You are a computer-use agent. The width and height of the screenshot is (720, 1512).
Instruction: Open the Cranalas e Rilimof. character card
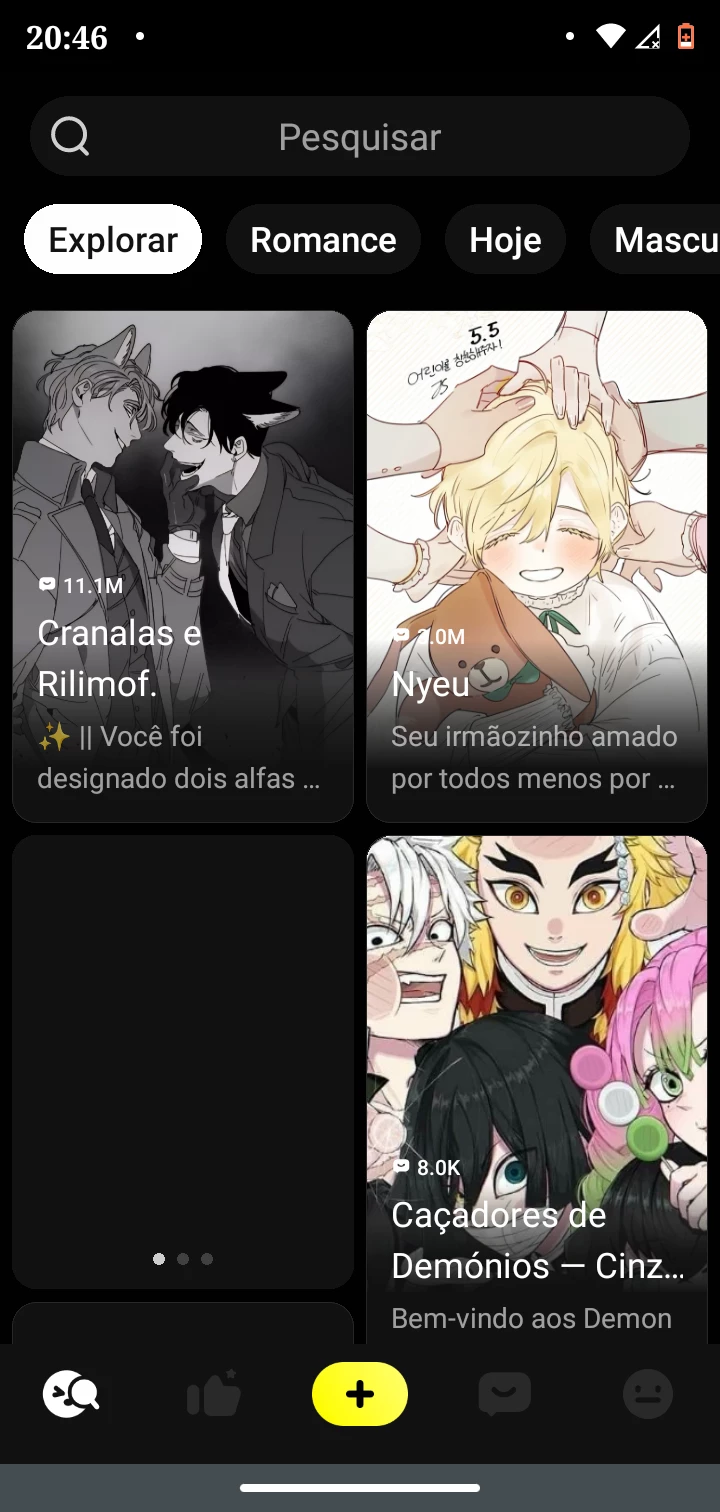point(183,566)
